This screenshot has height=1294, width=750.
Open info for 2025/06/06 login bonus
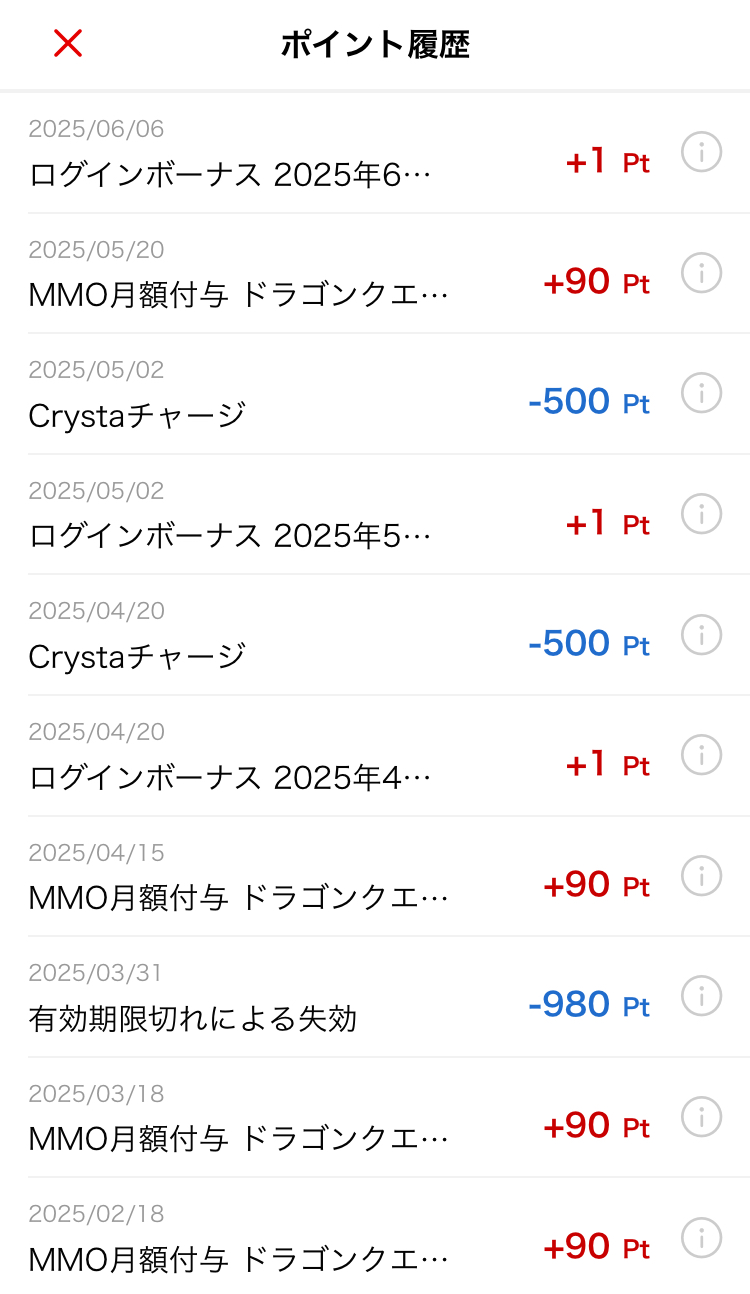(701, 152)
